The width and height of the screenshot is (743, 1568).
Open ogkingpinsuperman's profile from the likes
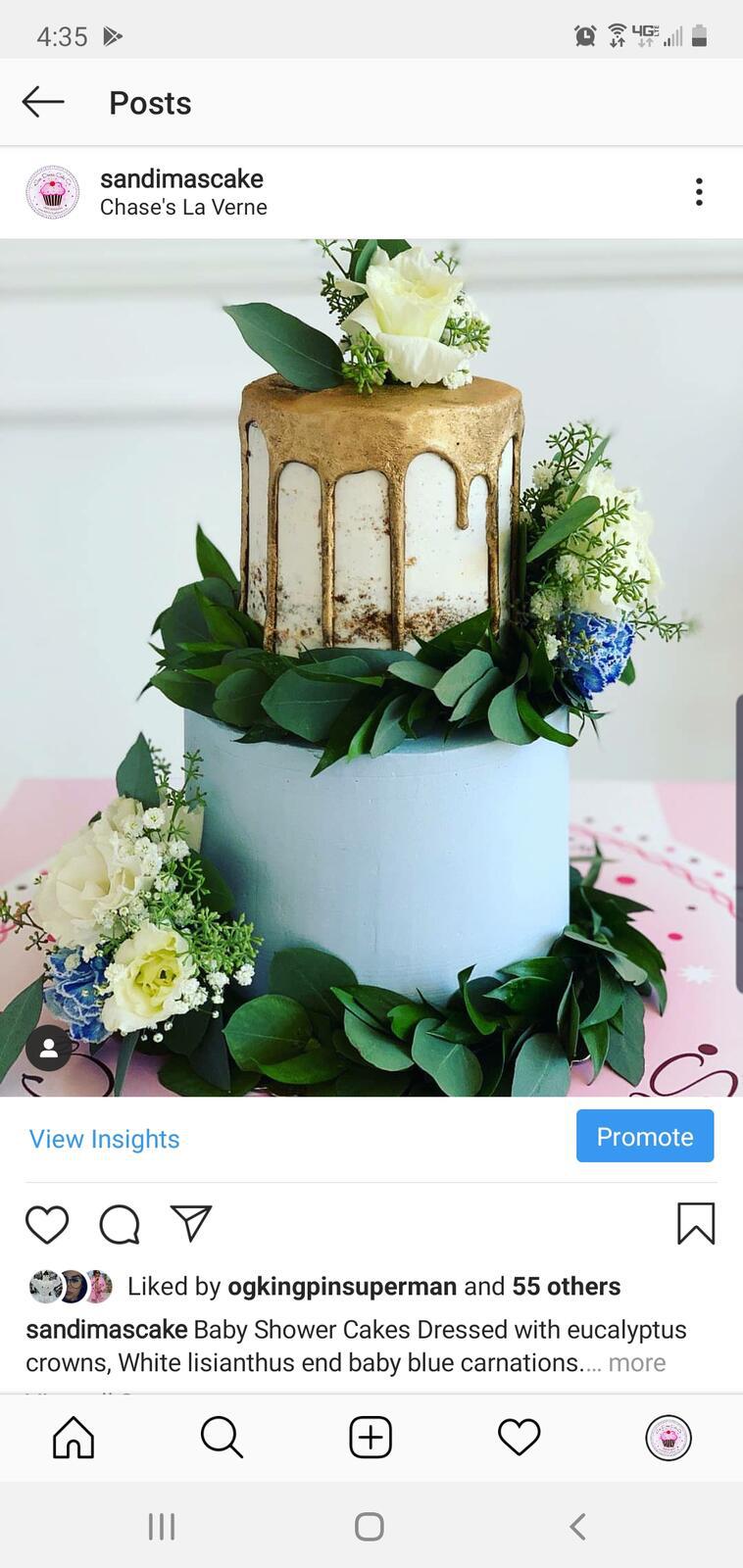[341, 1287]
